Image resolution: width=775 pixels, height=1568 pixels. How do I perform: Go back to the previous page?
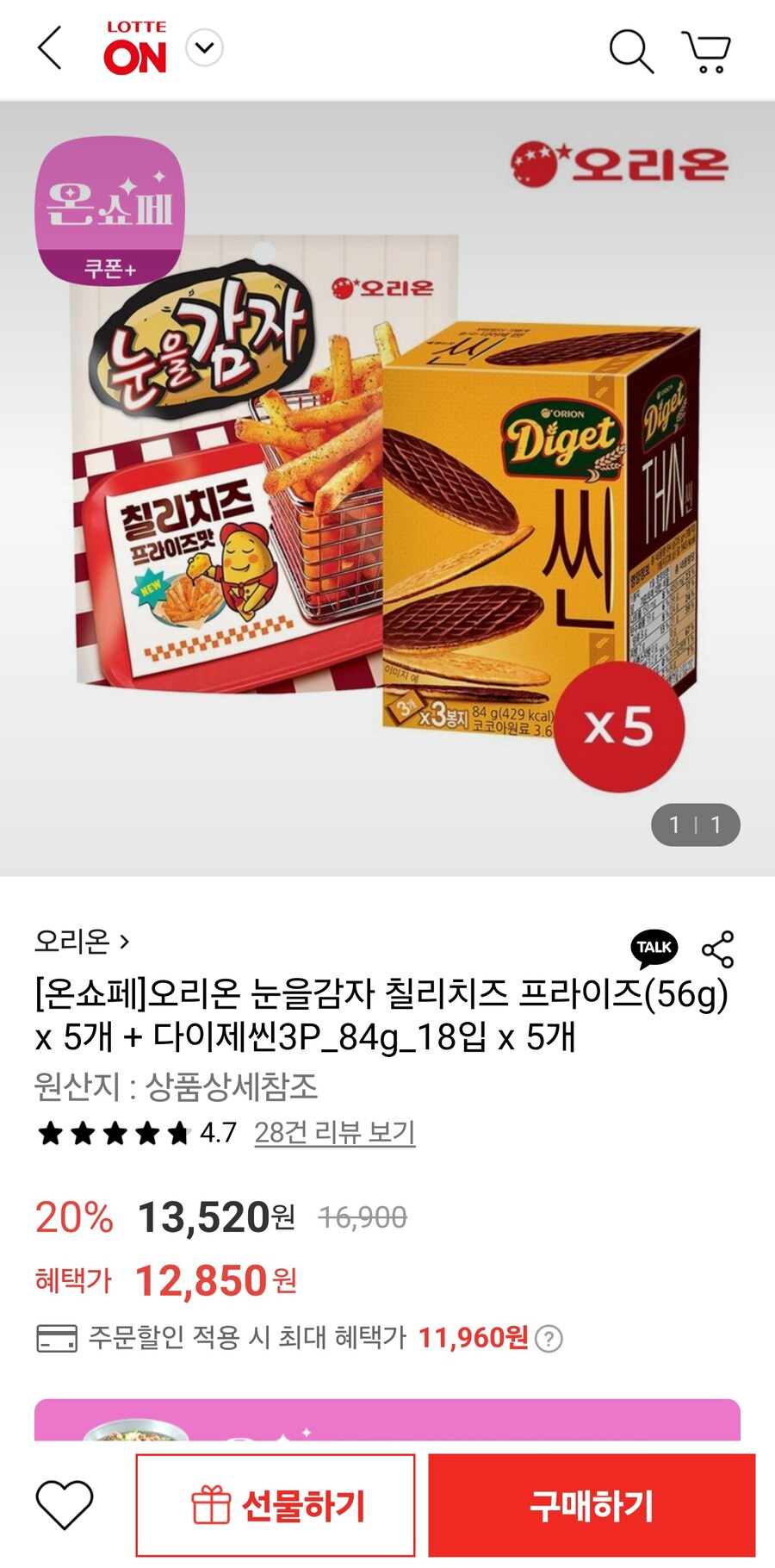tap(49, 49)
